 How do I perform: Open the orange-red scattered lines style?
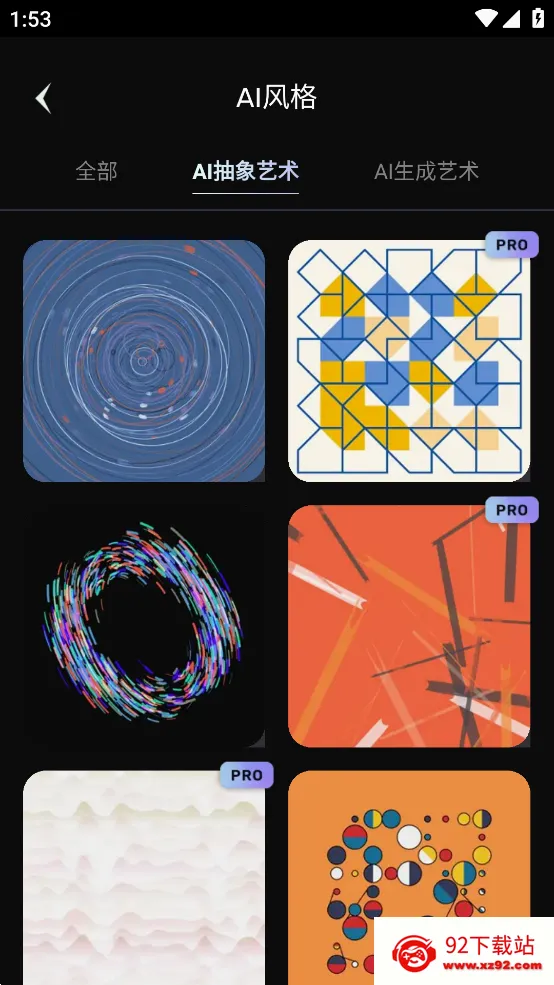pos(409,626)
